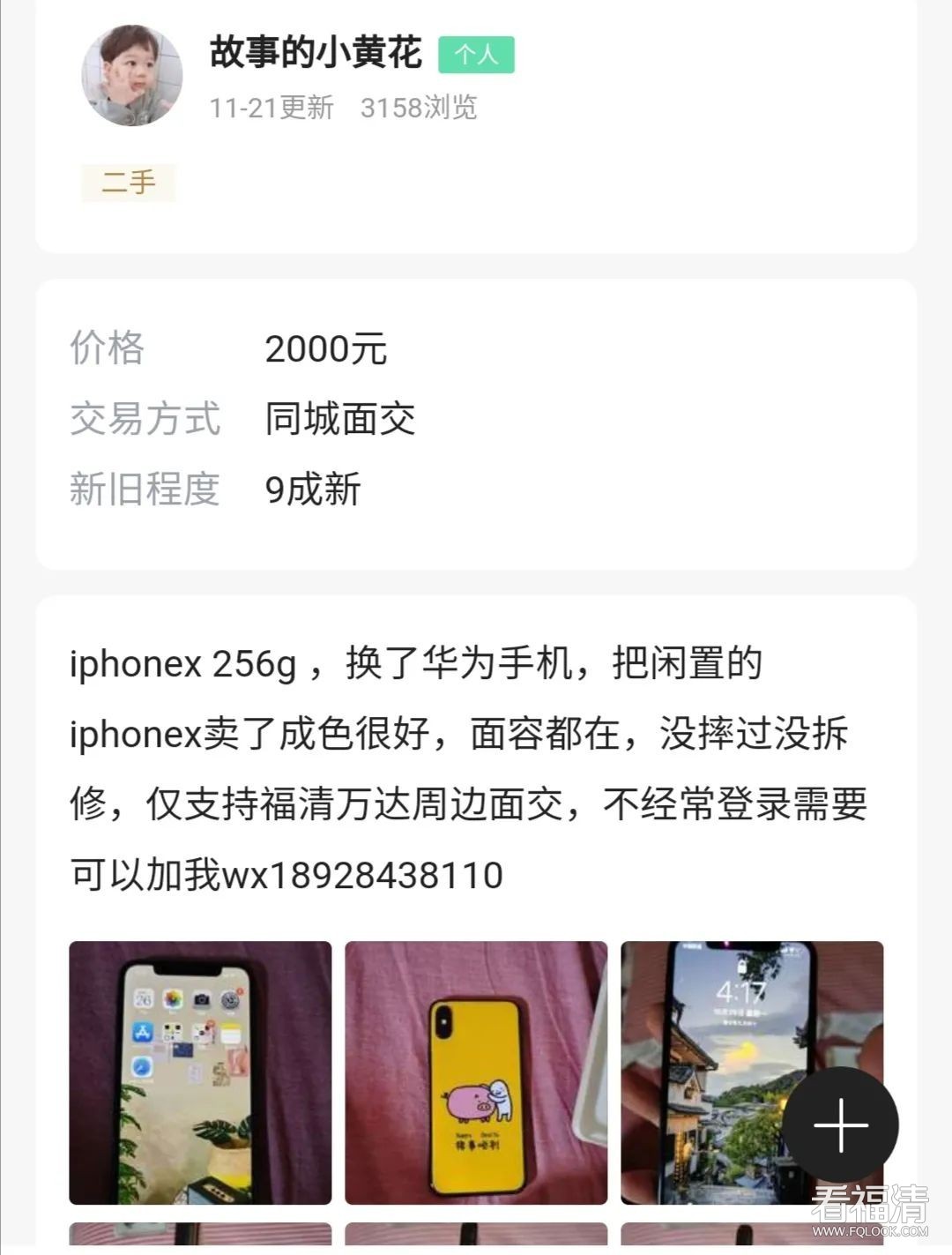This screenshot has height=1255, width=952.
Task: View the yellow pig phone case photo
Action: [476, 1072]
